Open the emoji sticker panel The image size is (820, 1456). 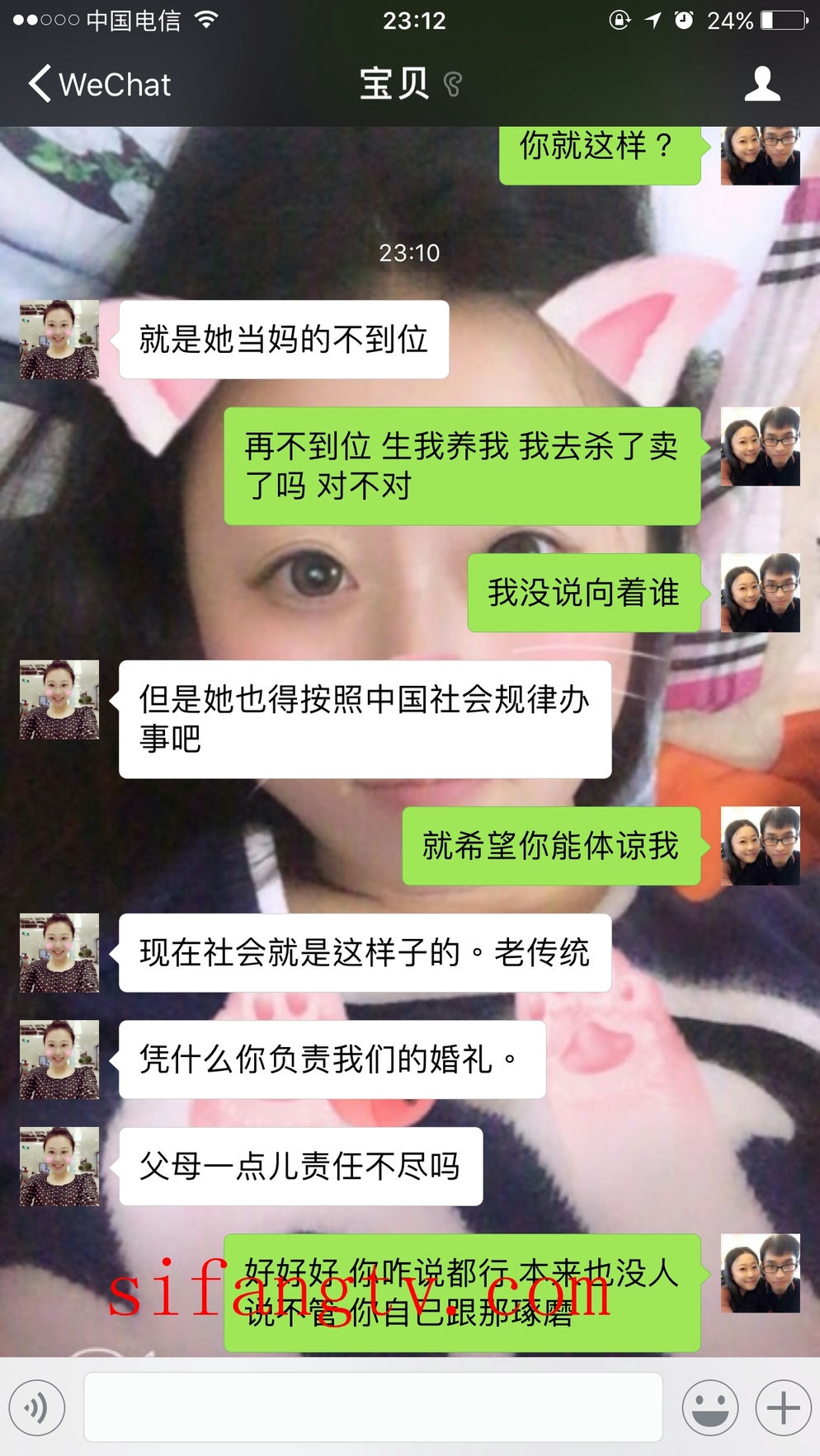point(709,1408)
